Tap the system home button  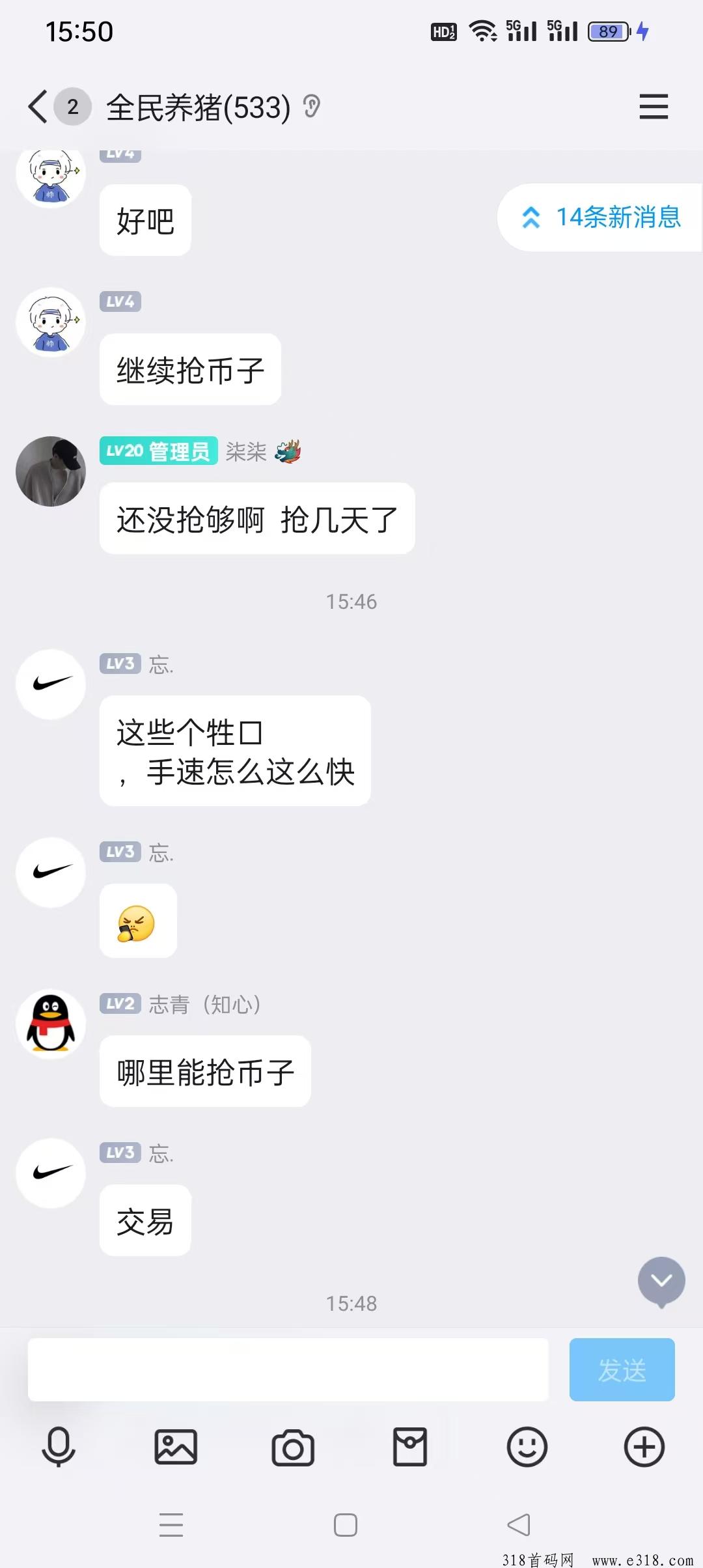(345, 1525)
